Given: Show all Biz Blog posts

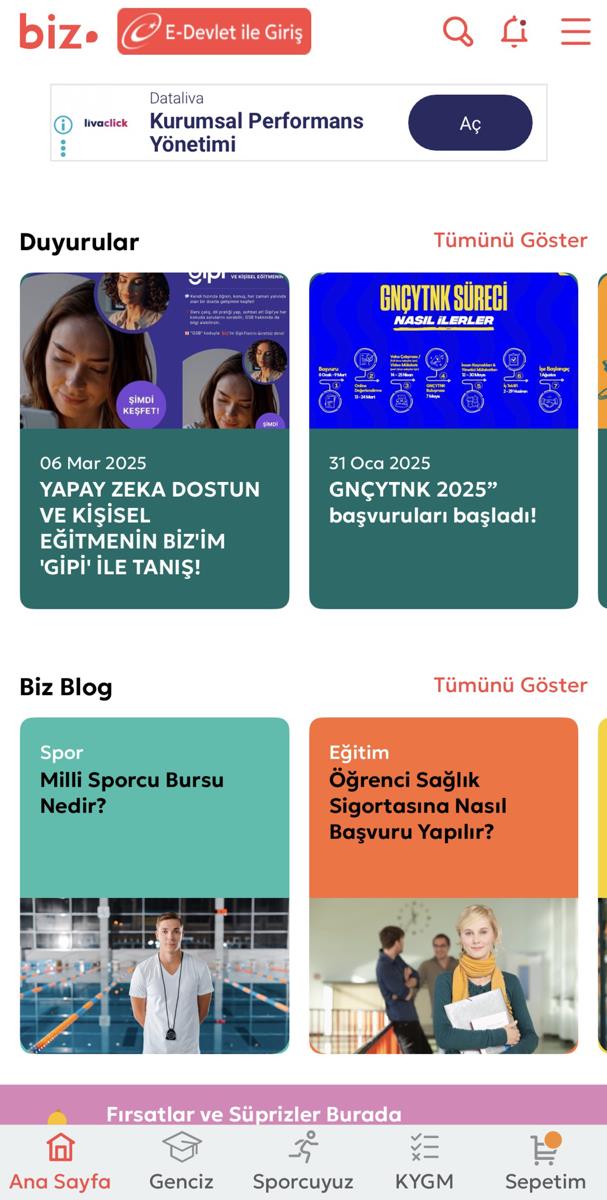Looking at the screenshot, I should coord(510,685).
